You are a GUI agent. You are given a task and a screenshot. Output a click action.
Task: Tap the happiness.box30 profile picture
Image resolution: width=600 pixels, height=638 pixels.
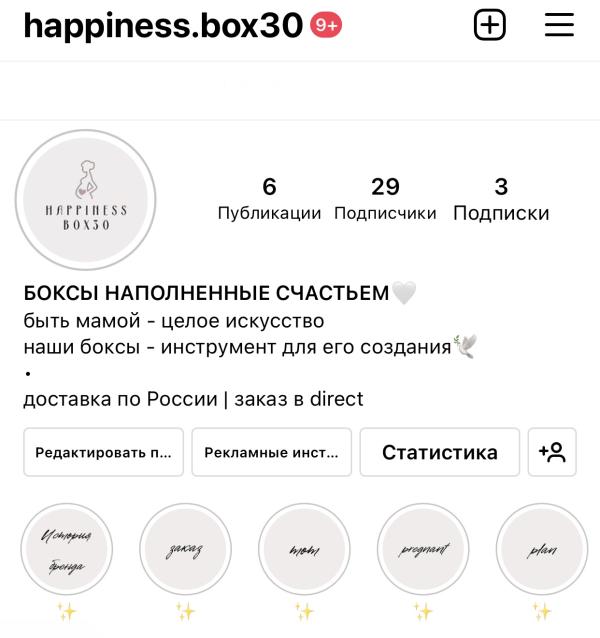point(86,200)
